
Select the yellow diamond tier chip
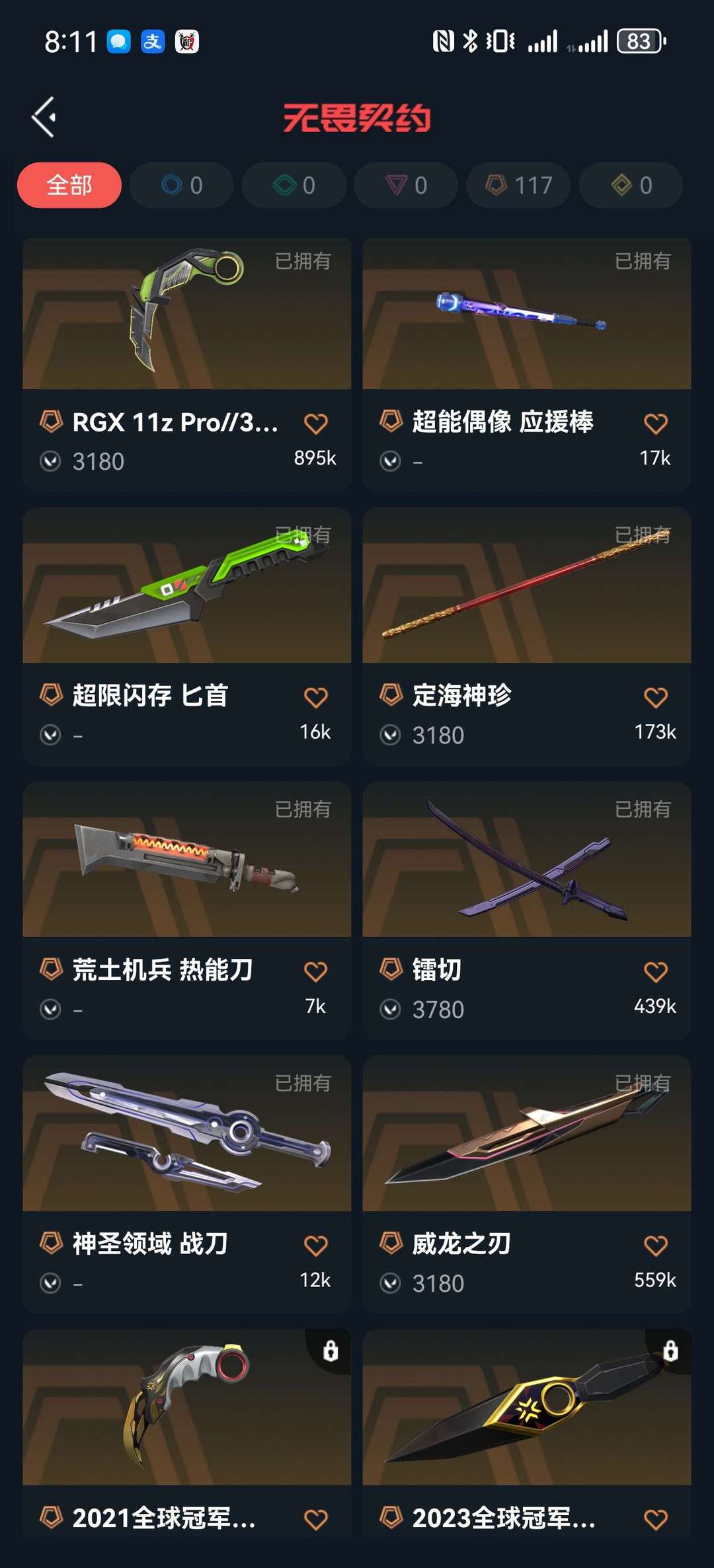coord(631,185)
